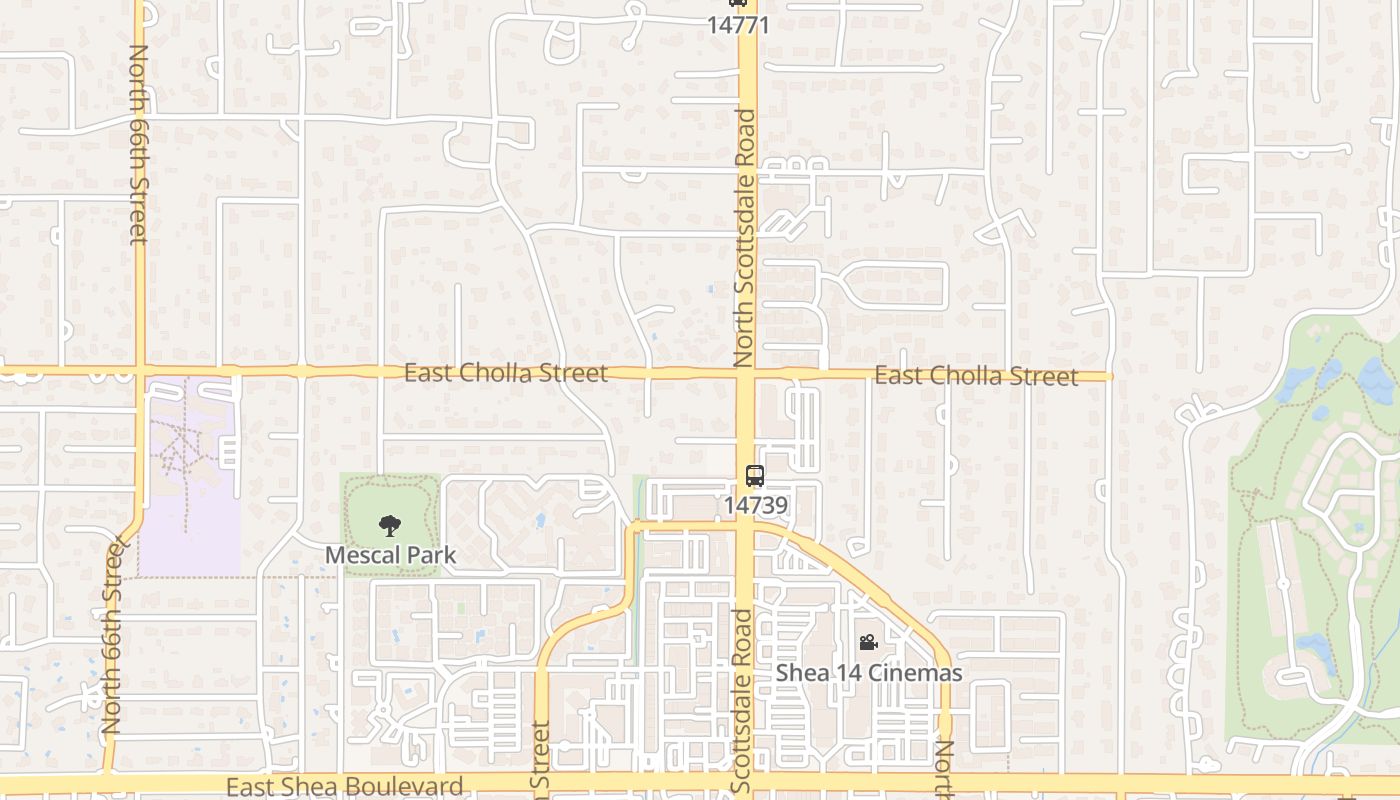Viewport: 1400px width, 800px height.
Task: Open the Shea 14 Cinemas map marker
Action: coord(868,642)
